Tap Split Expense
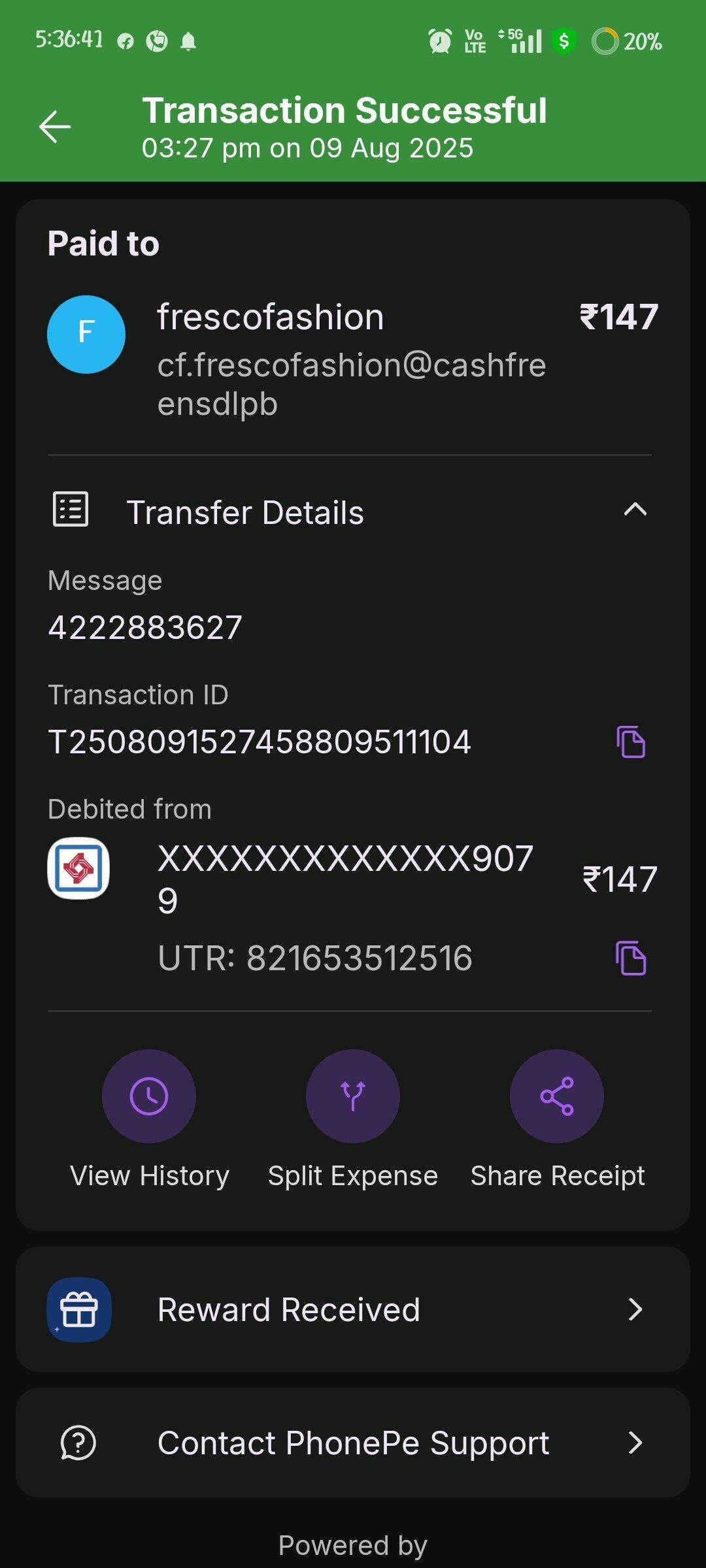This screenshot has height=1568, width=706. (x=353, y=1096)
